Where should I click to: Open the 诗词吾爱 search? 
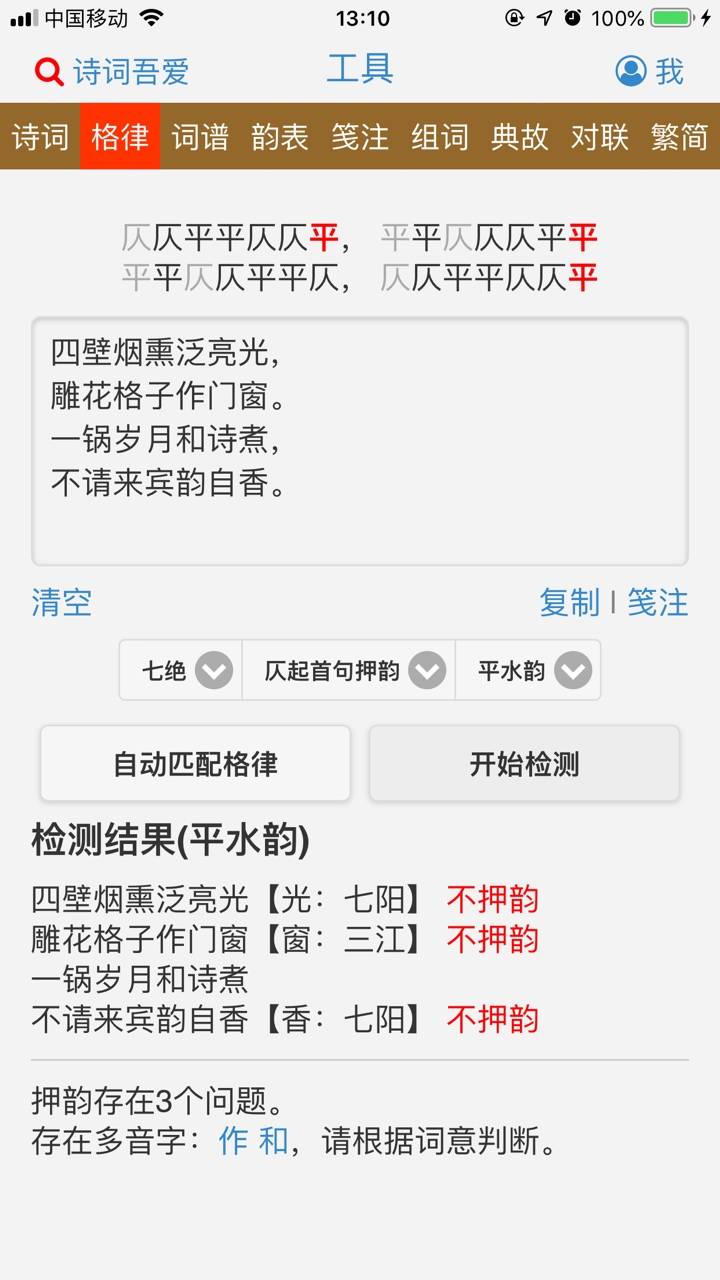pyautogui.click(x=110, y=71)
